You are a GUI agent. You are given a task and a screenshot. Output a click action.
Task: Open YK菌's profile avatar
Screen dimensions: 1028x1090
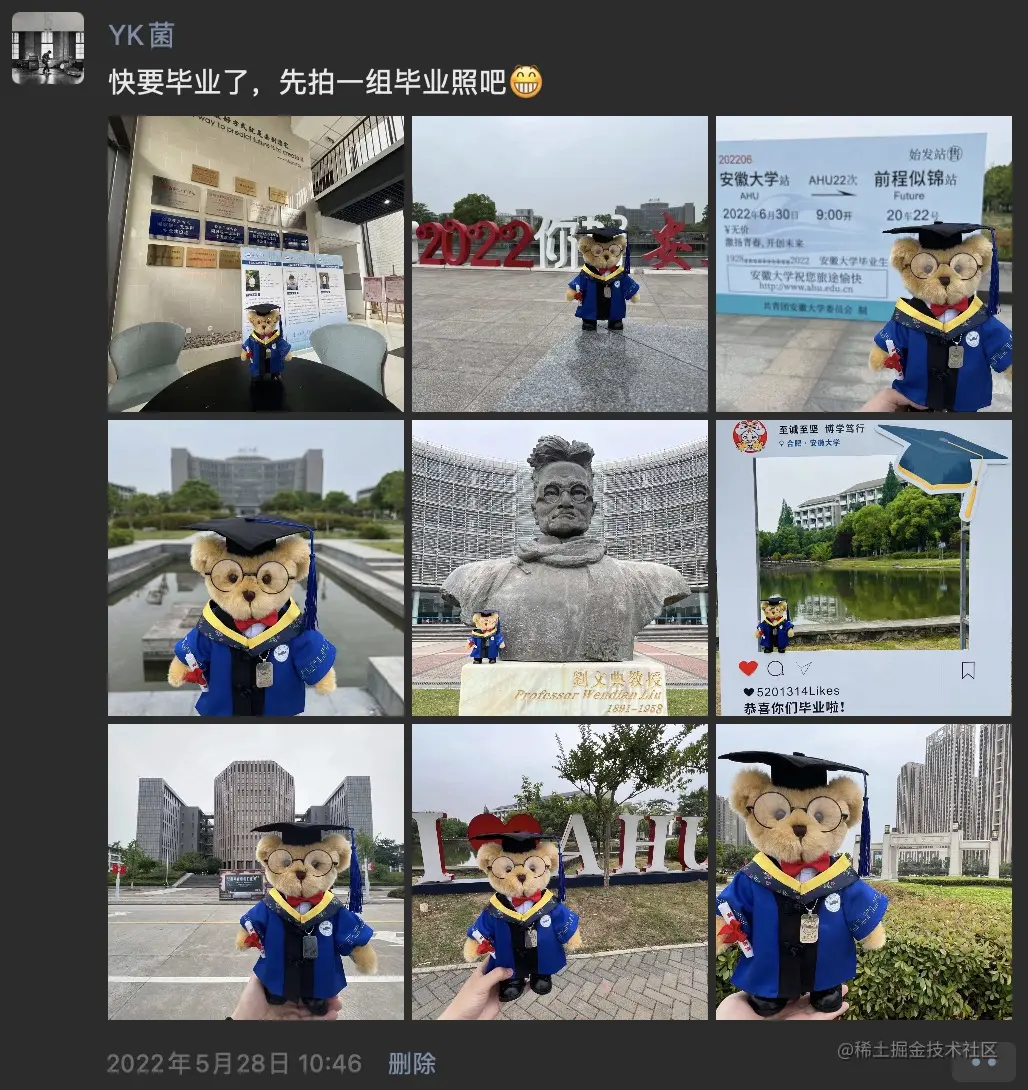(x=47, y=48)
